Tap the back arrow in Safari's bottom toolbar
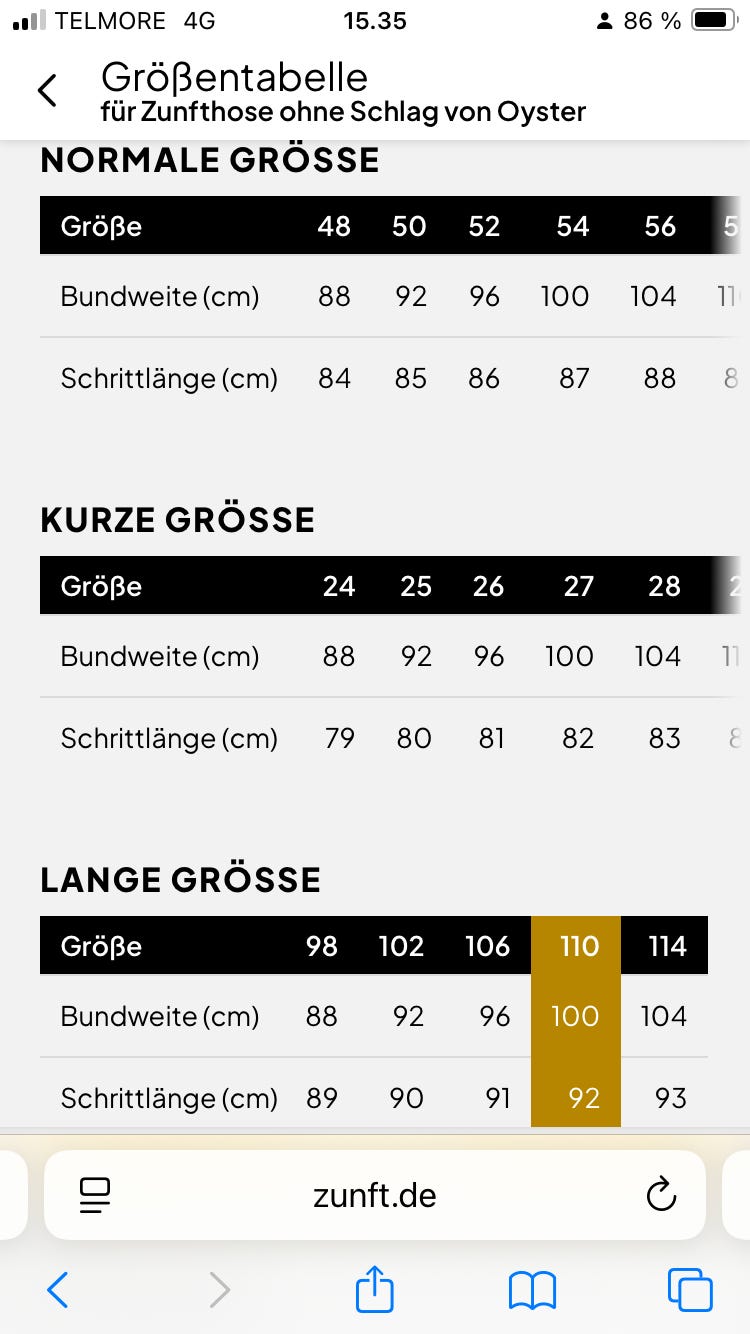Screen dimensions: 750x1334 coord(57,1290)
